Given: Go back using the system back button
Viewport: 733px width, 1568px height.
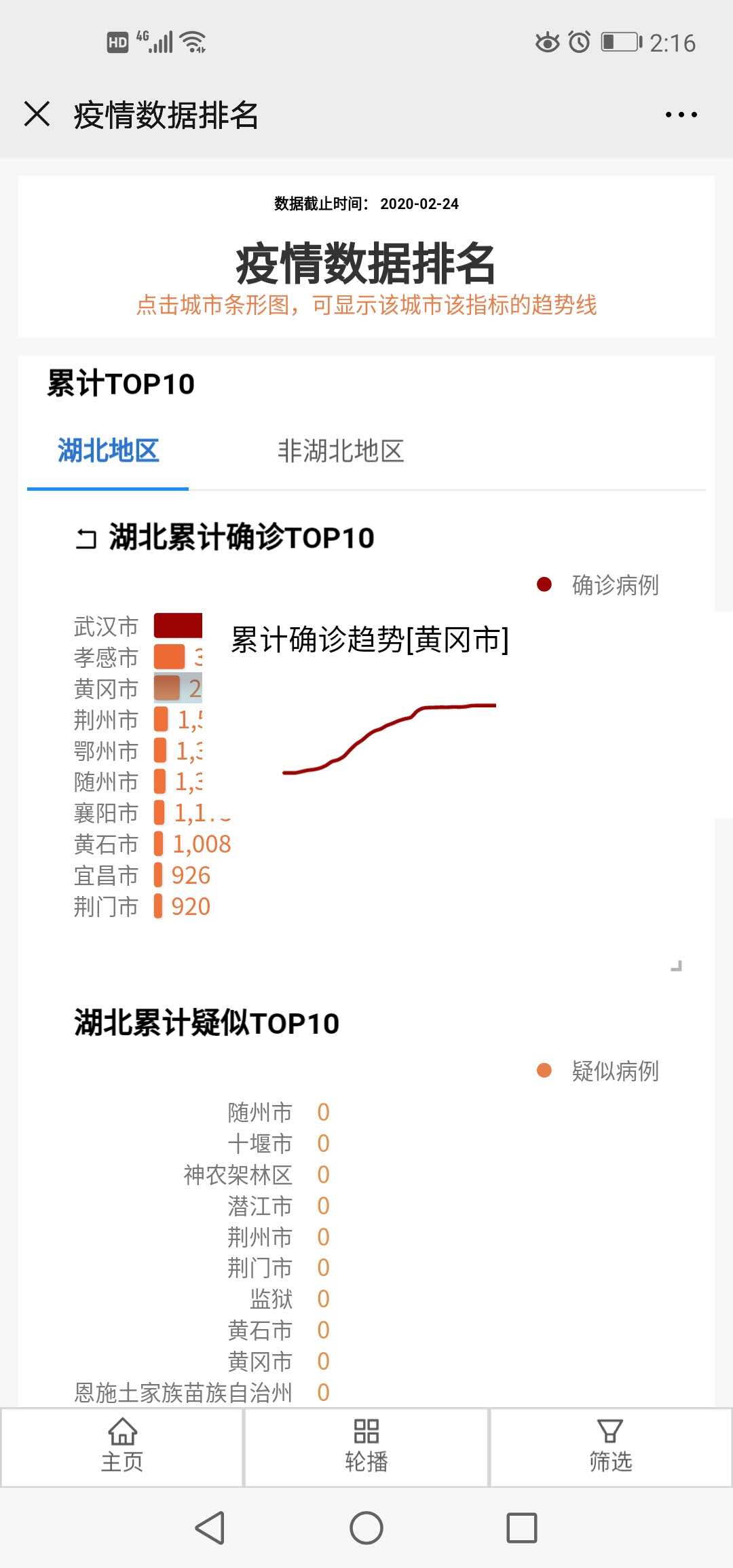Looking at the screenshot, I should click(x=210, y=1528).
